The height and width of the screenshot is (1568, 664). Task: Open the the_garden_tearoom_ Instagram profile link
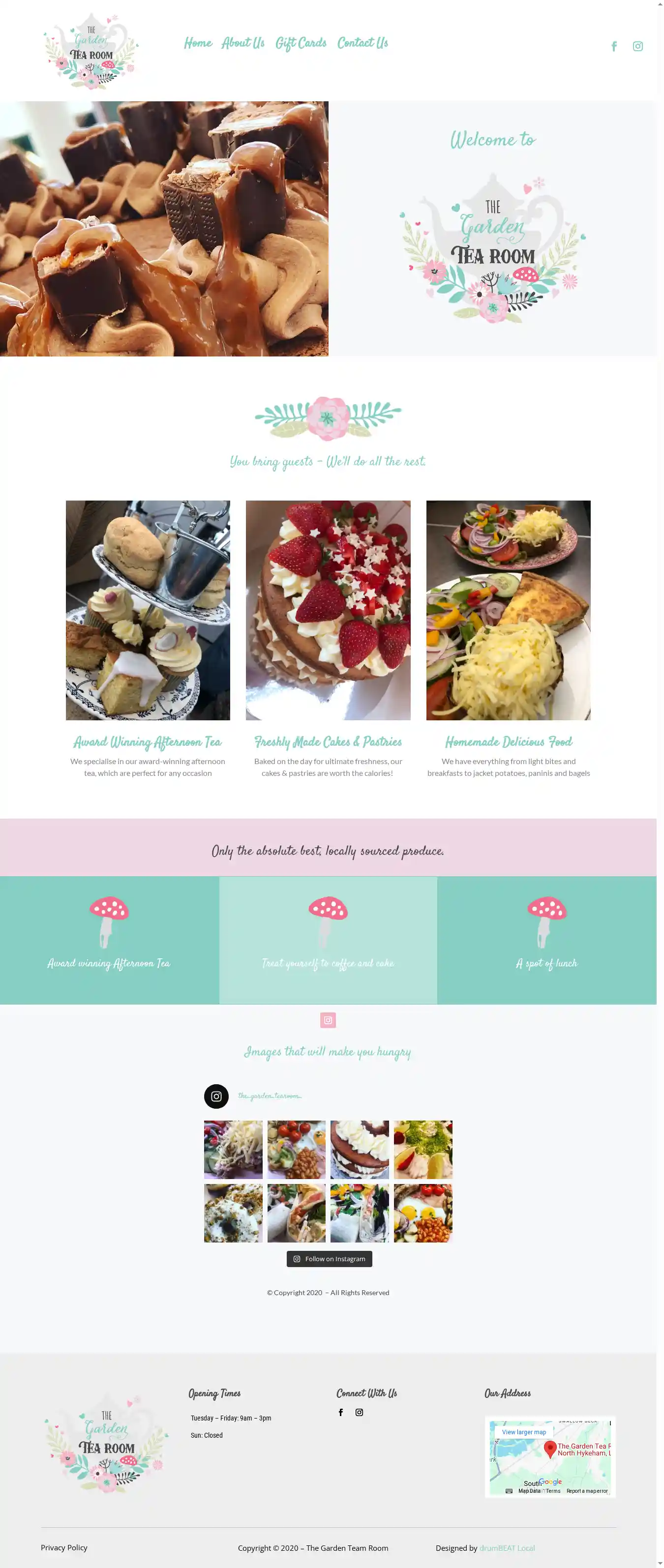(x=269, y=1095)
